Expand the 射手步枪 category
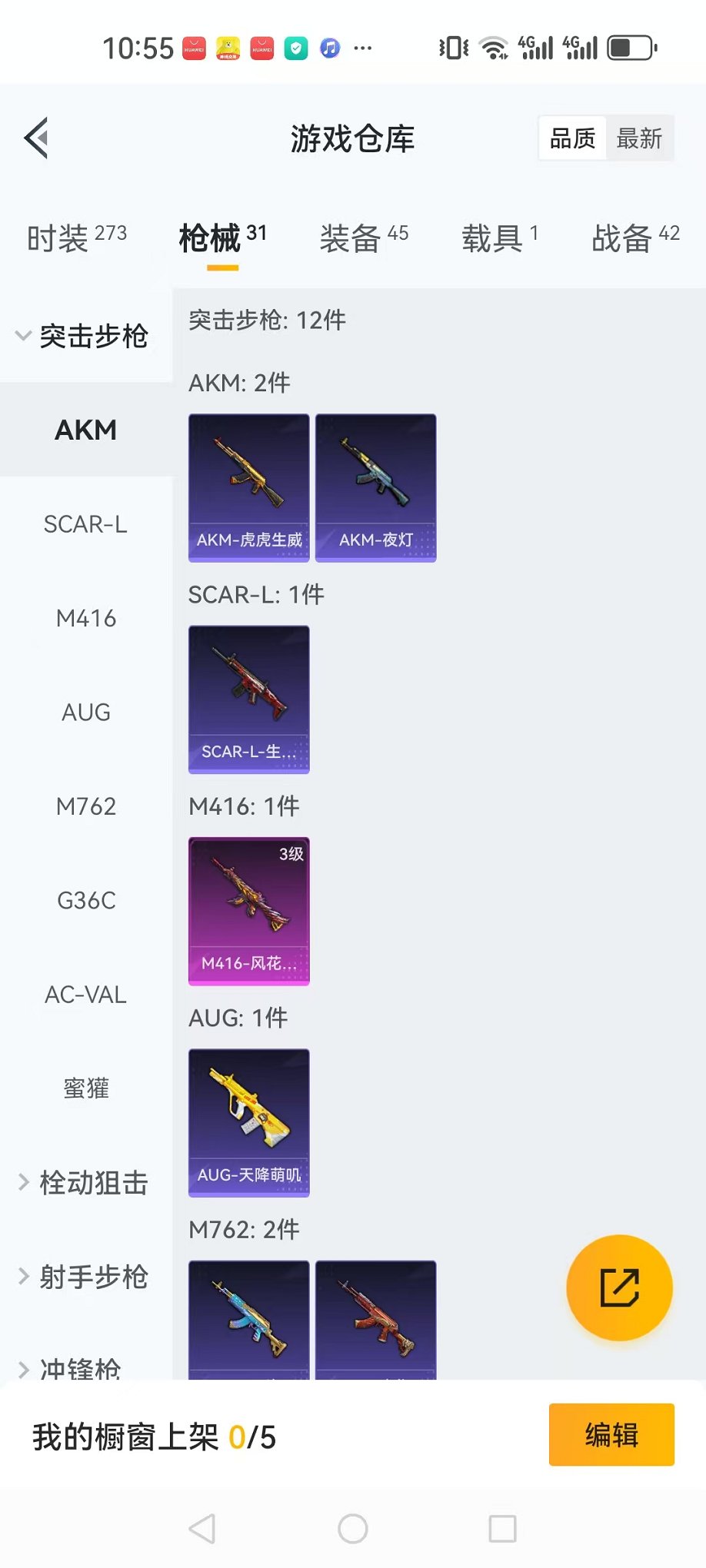Image resolution: width=706 pixels, height=1568 pixels. tap(82, 1277)
